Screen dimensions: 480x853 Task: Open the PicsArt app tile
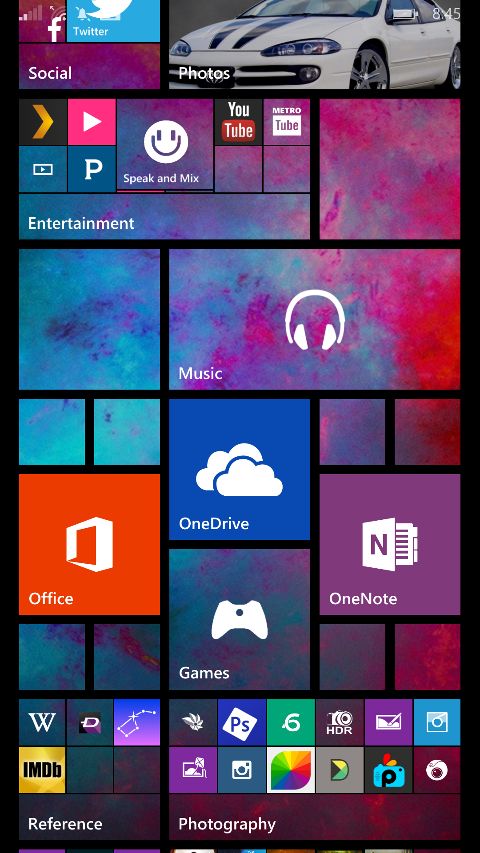pos(389,770)
